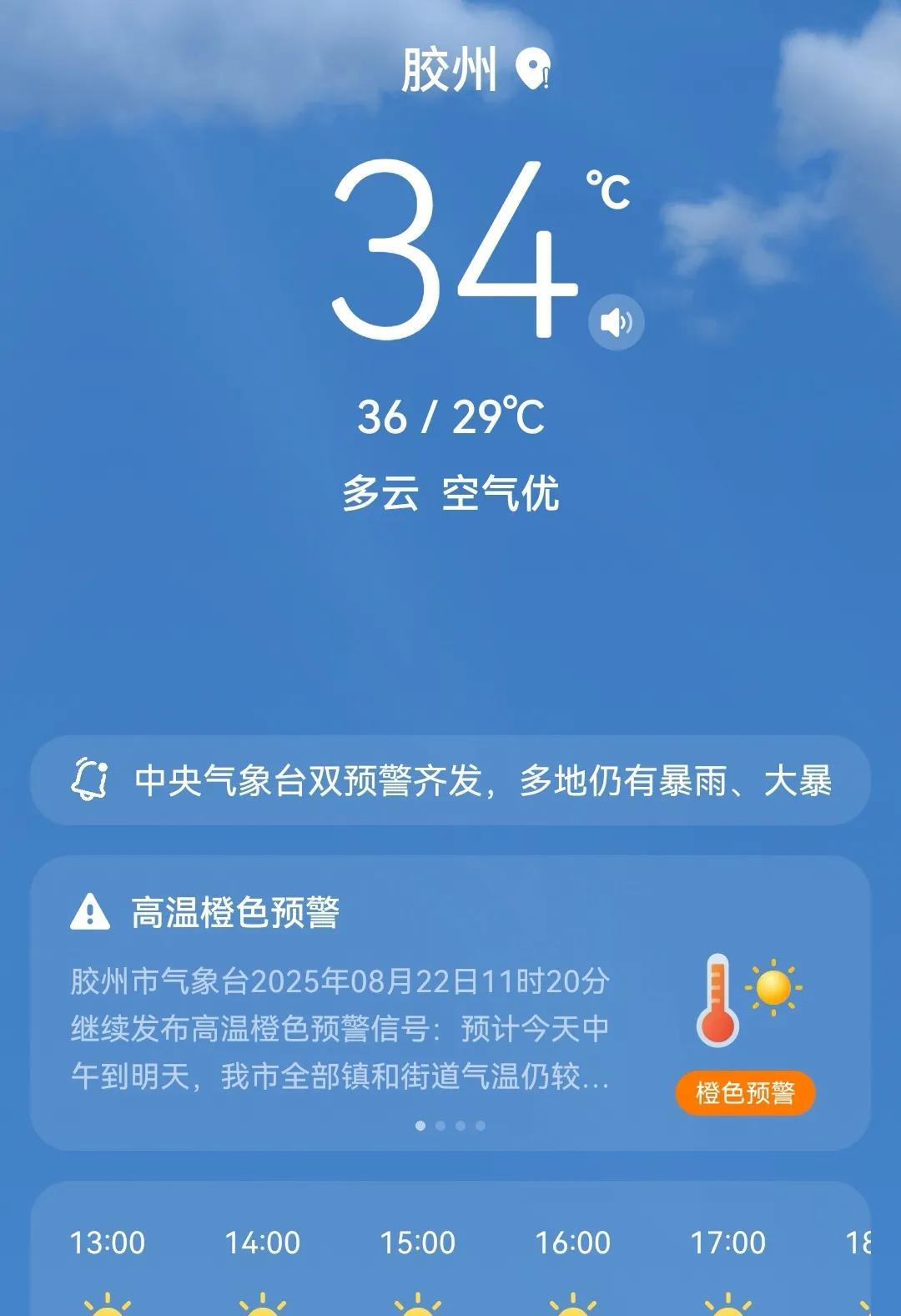
Task: Open the 空气优 air quality details
Action: tap(500, 493)
